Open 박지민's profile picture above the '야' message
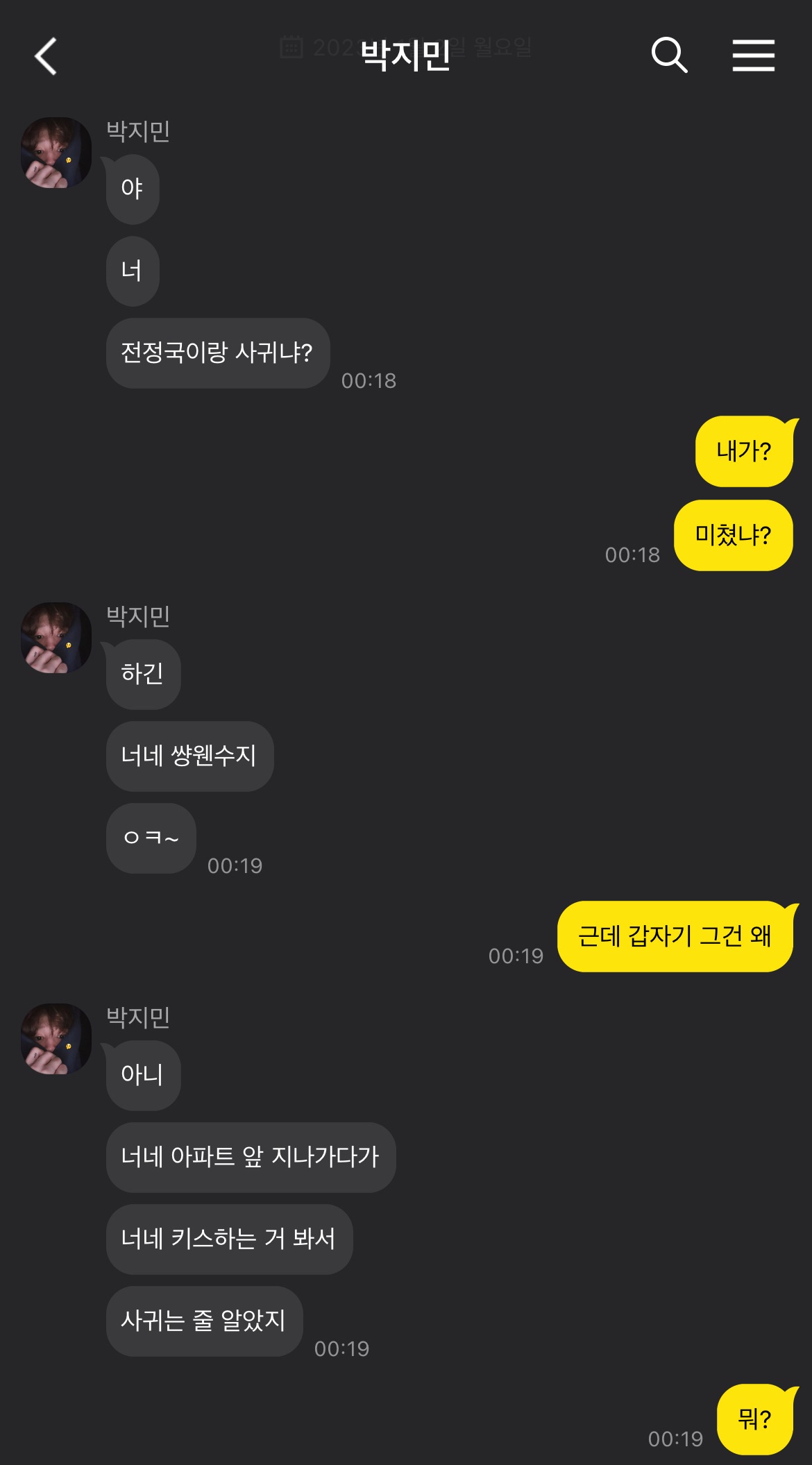Image resolution: width=812 pixels, height=1465 pixels. pos(56,153)
